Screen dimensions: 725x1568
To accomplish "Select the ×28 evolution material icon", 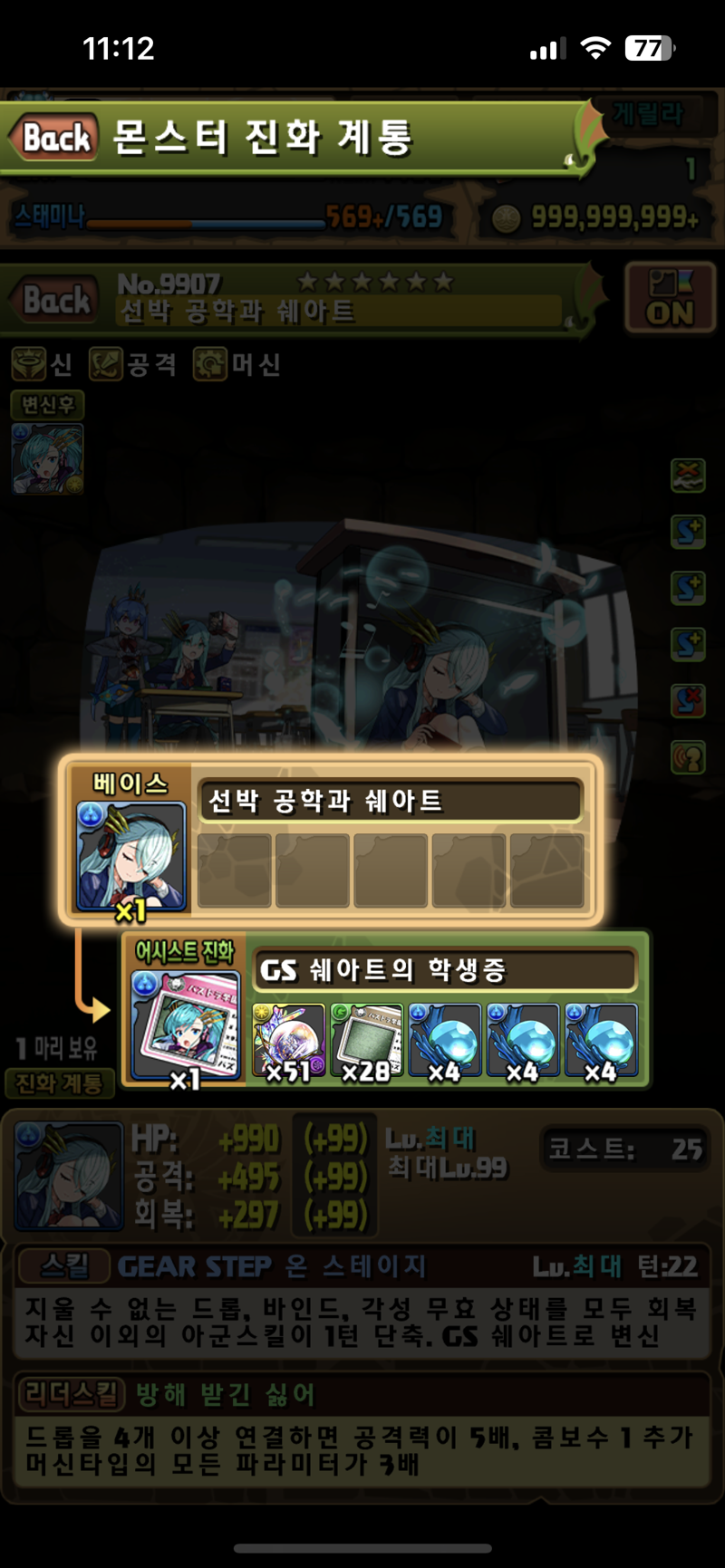I will 367,1042.
